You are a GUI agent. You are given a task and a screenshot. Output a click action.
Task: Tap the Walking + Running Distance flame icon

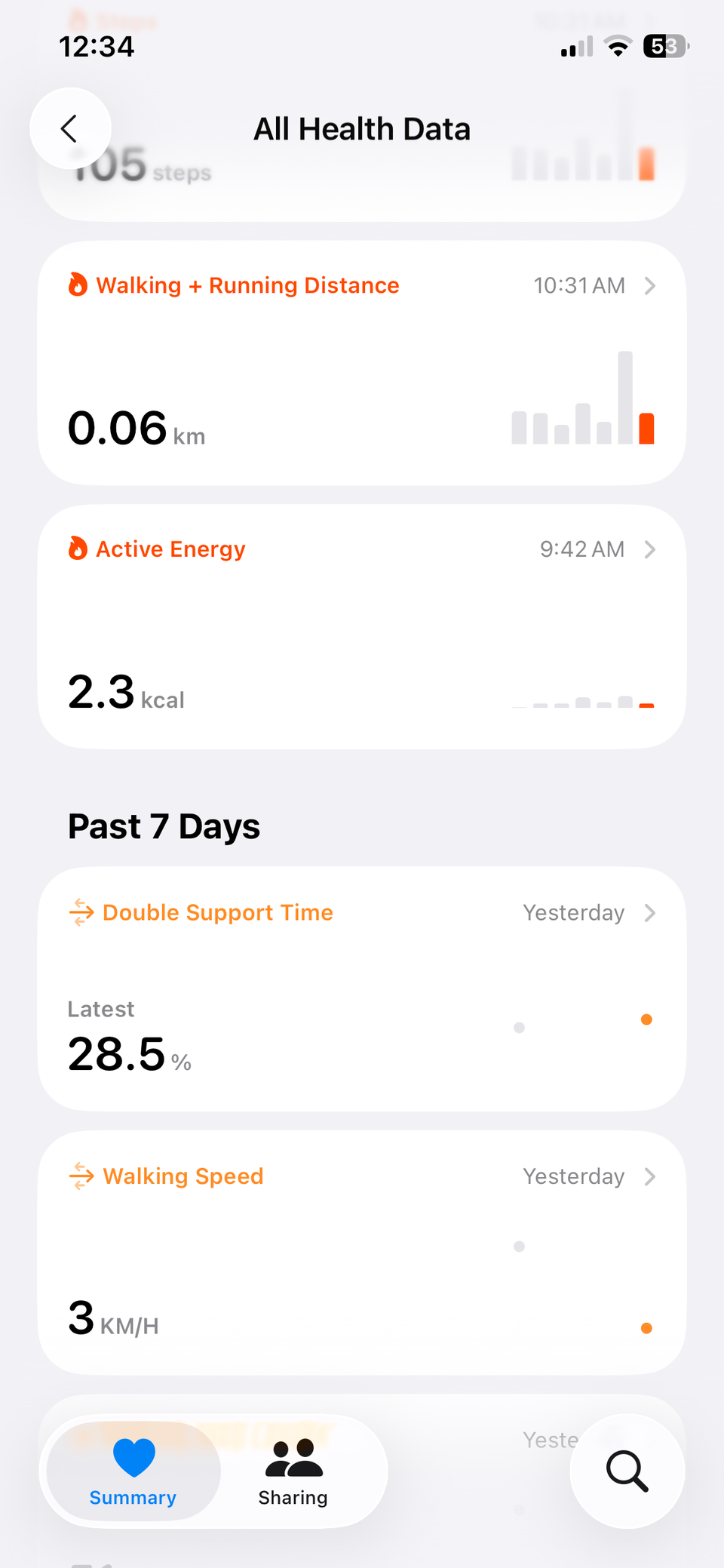78,285
